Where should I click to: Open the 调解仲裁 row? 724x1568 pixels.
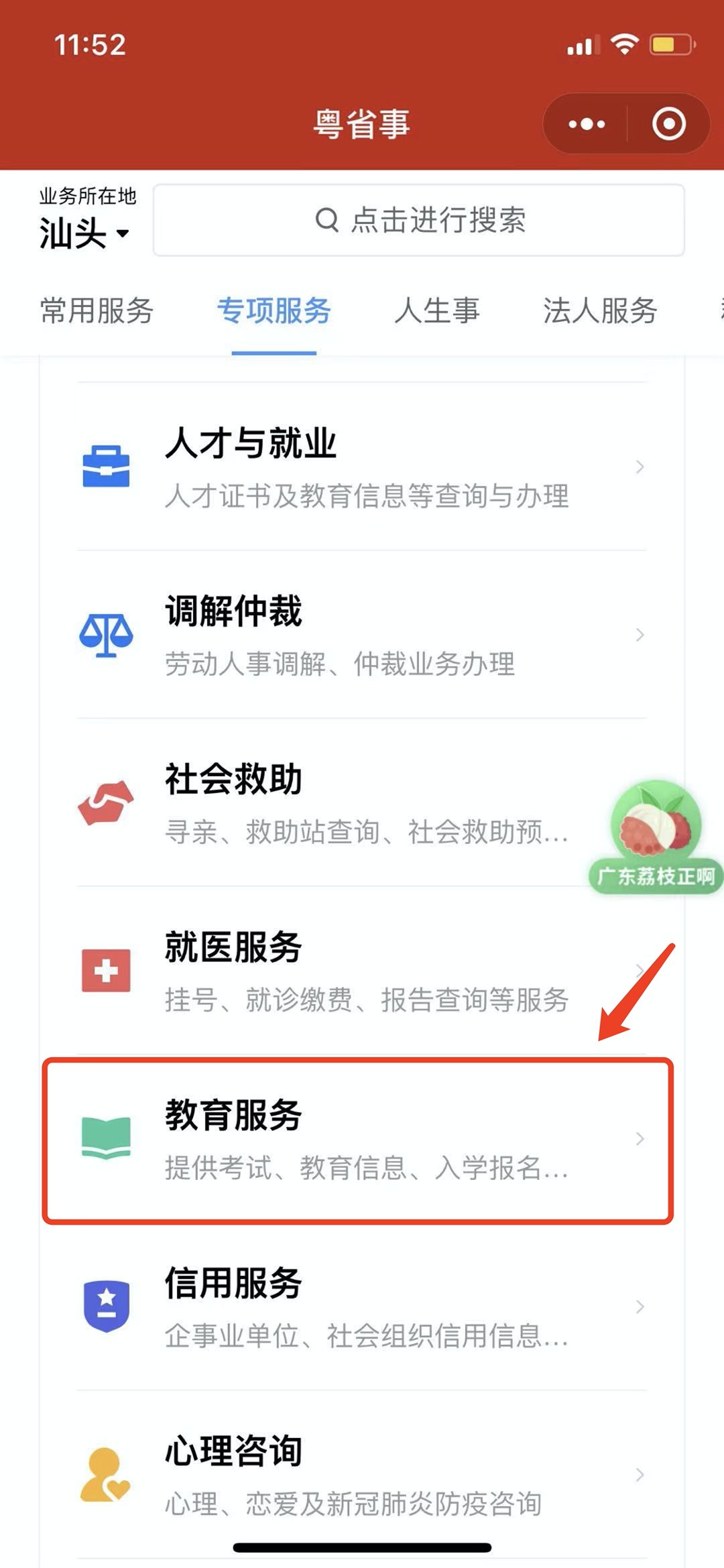[x=362, y=634]
